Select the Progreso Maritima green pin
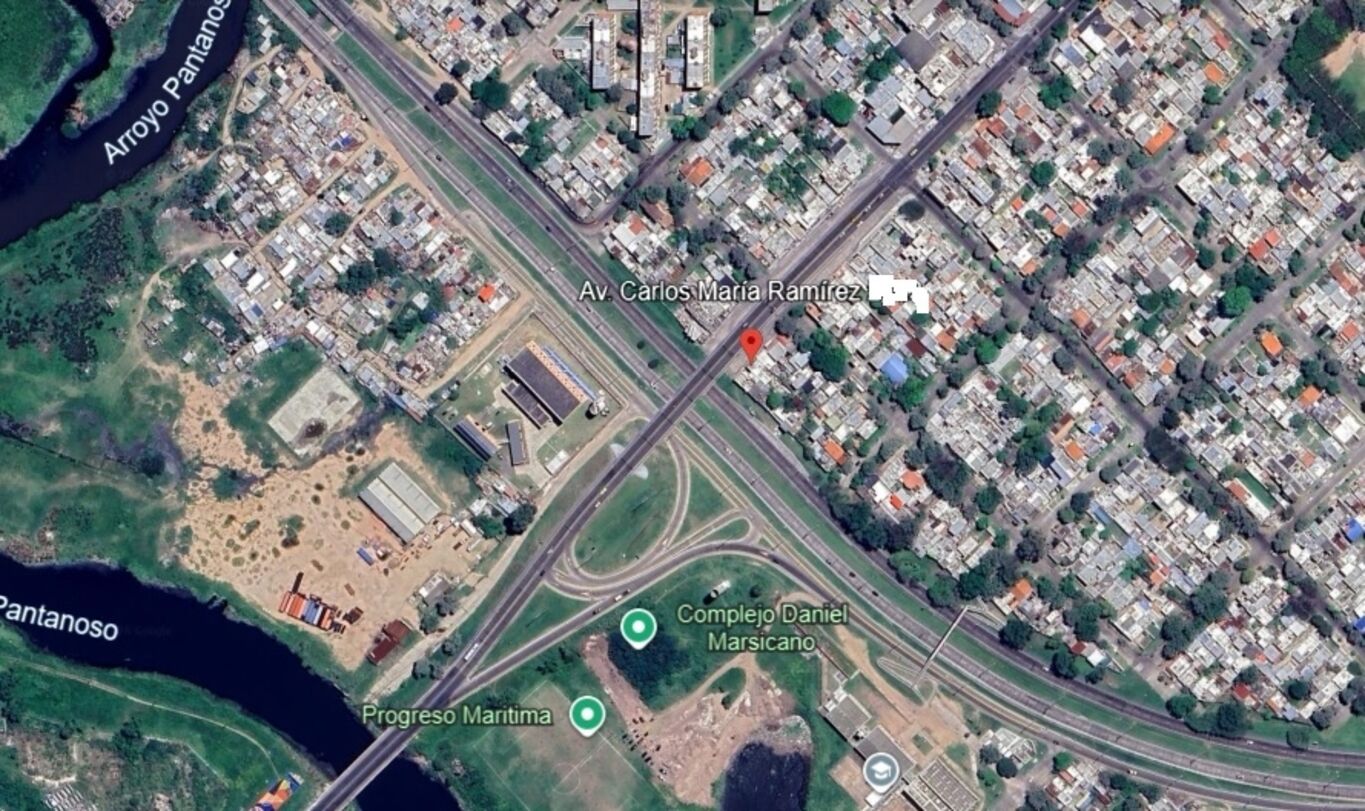 click(586, 714)
